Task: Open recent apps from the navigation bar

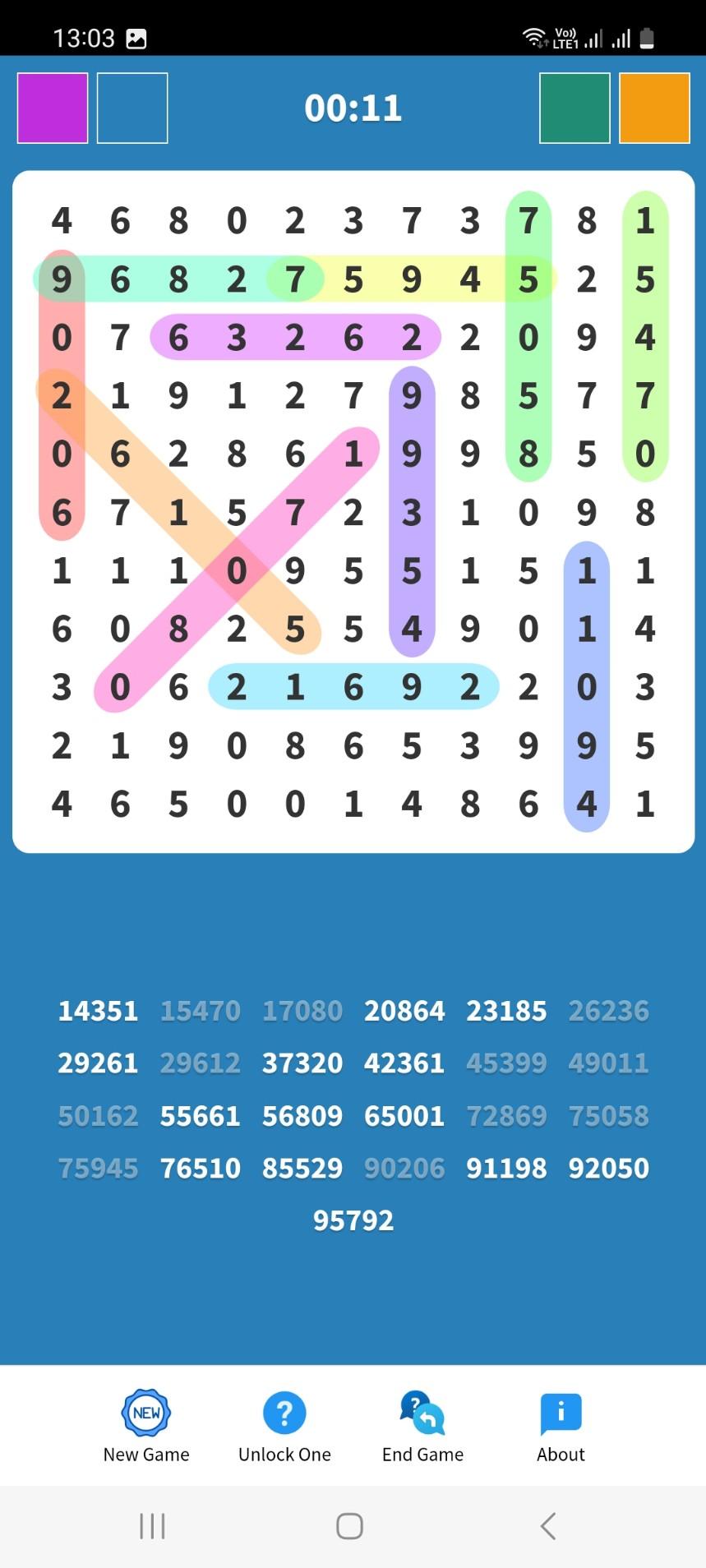Action: 152,1526
